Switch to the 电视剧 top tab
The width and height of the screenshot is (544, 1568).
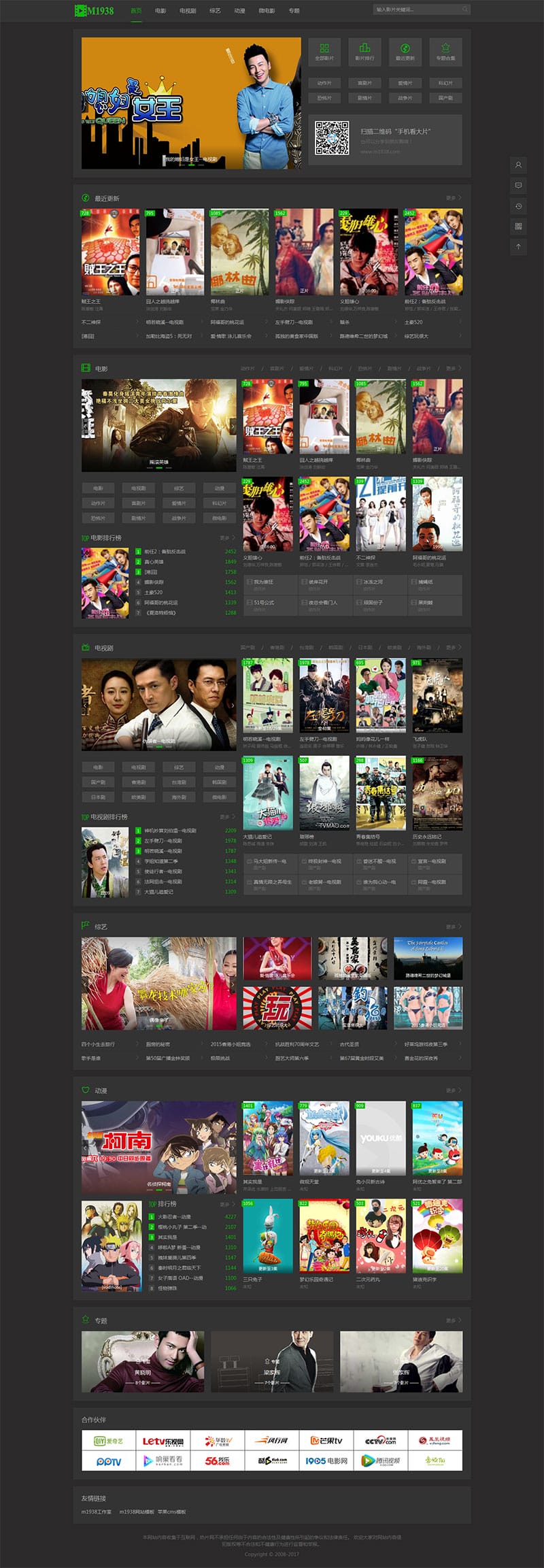(x=188, y=11)
